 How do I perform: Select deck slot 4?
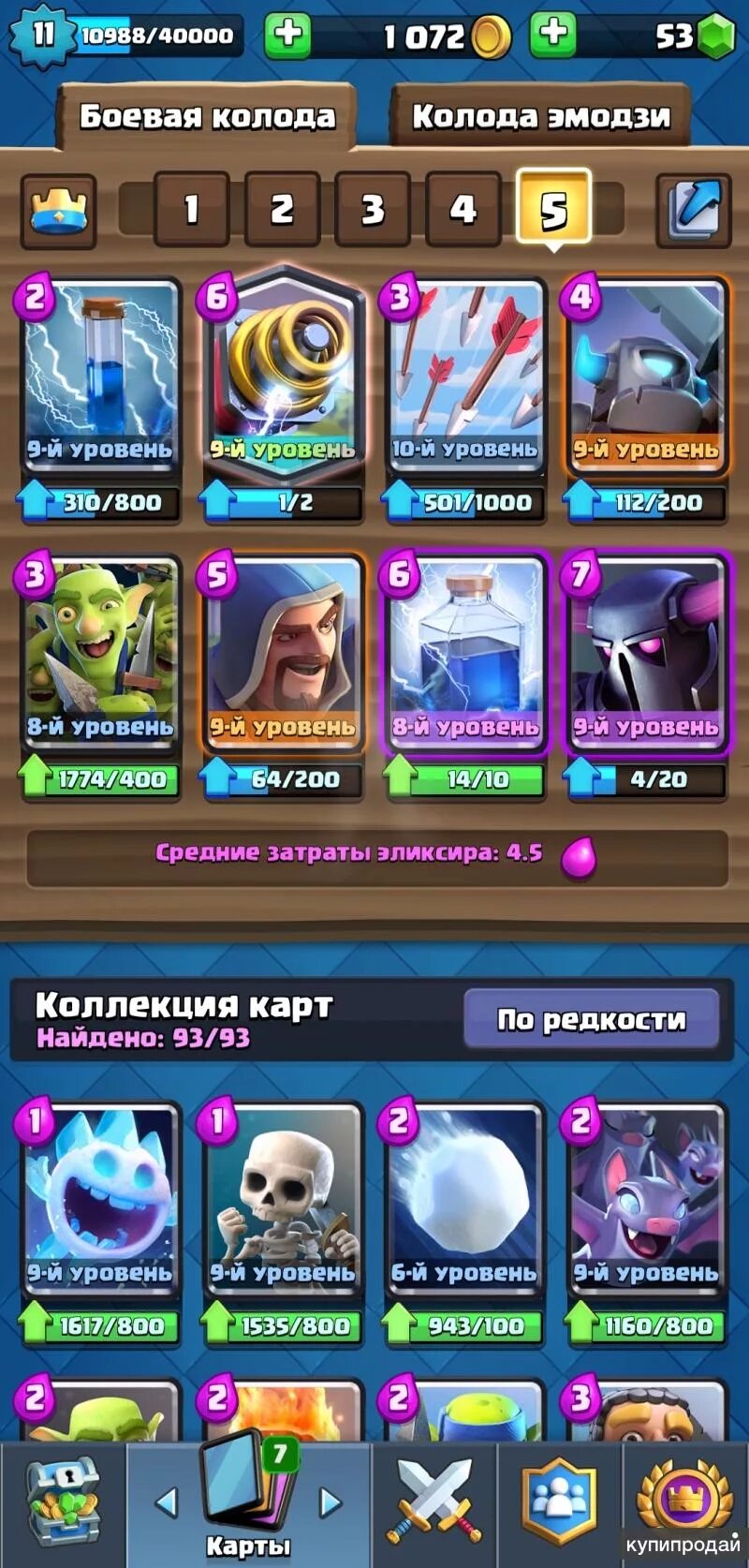[x=463, y=209]
